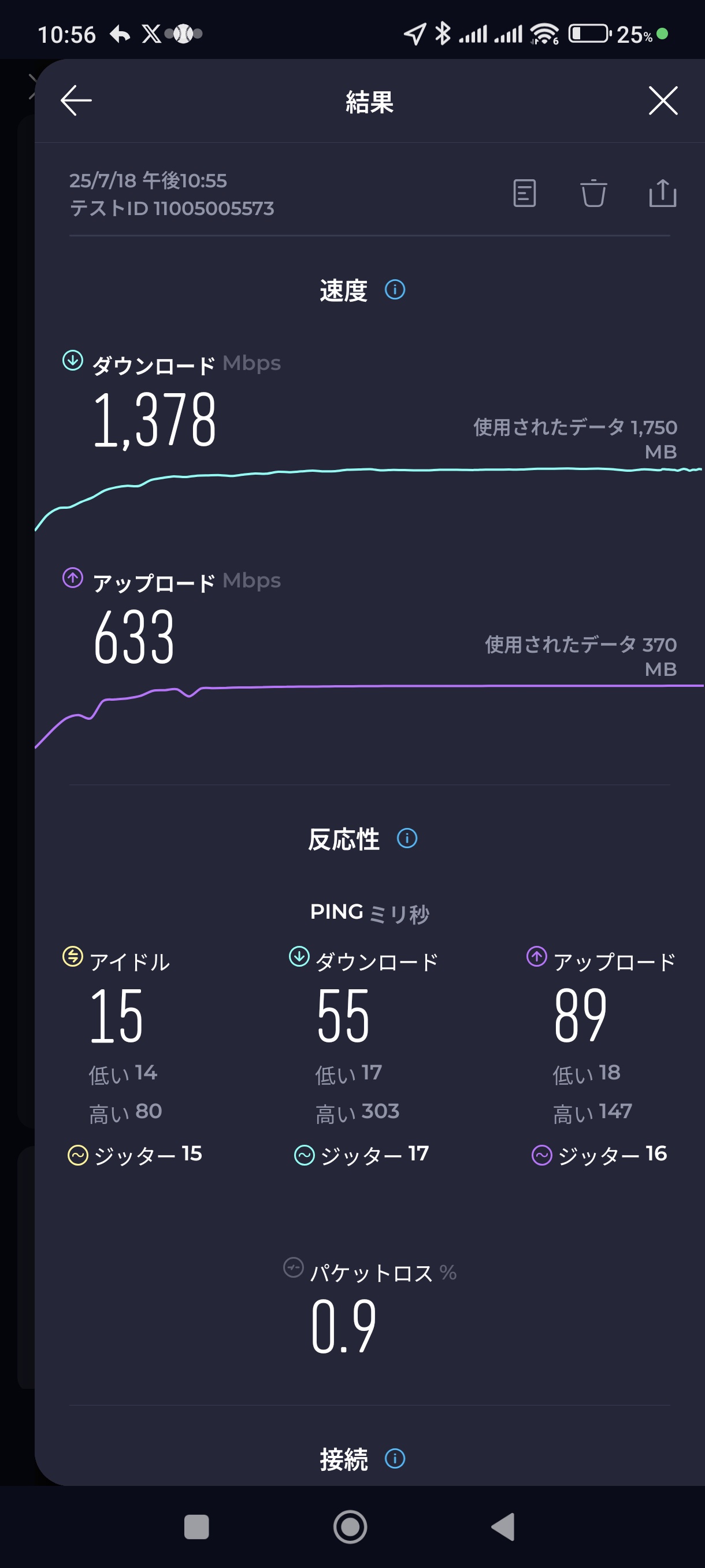Screen dimensions: 705x1568
Task: Open info icon next to 接続
Action: (395, 1458)
